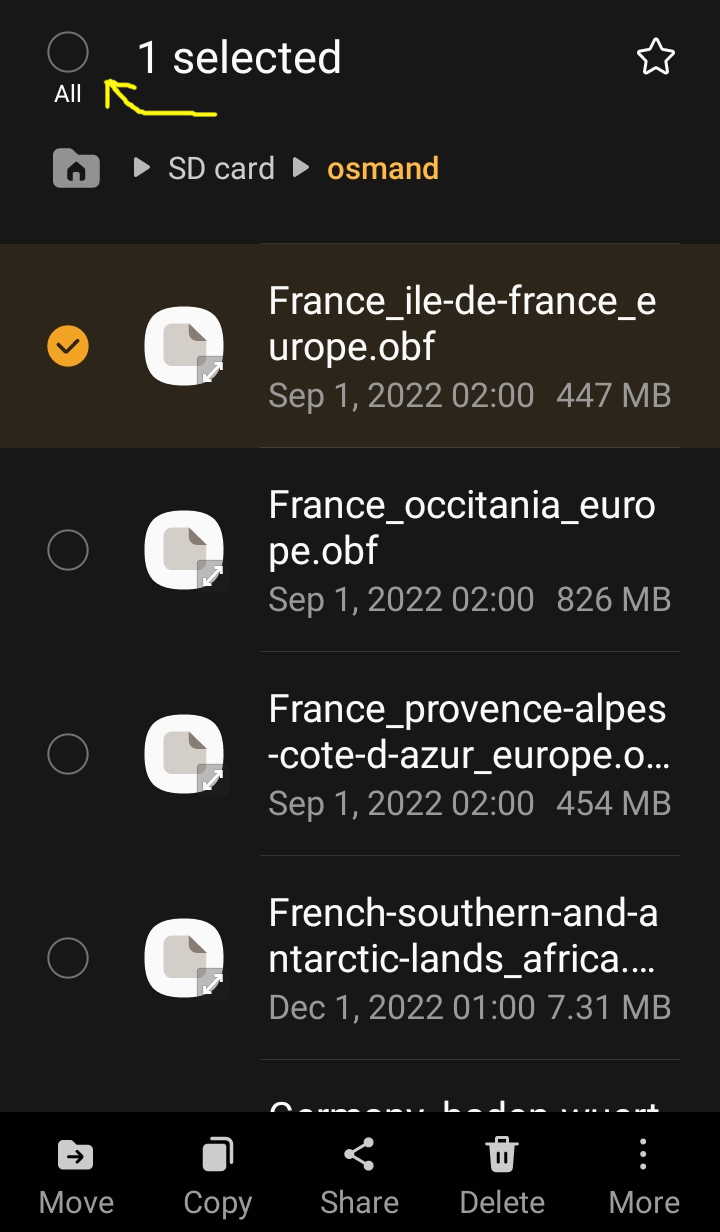This screenshot has width=720, height=1232.
Task: Deselect France_ile-de-france_europe.obf
Action: coord(68,346)
